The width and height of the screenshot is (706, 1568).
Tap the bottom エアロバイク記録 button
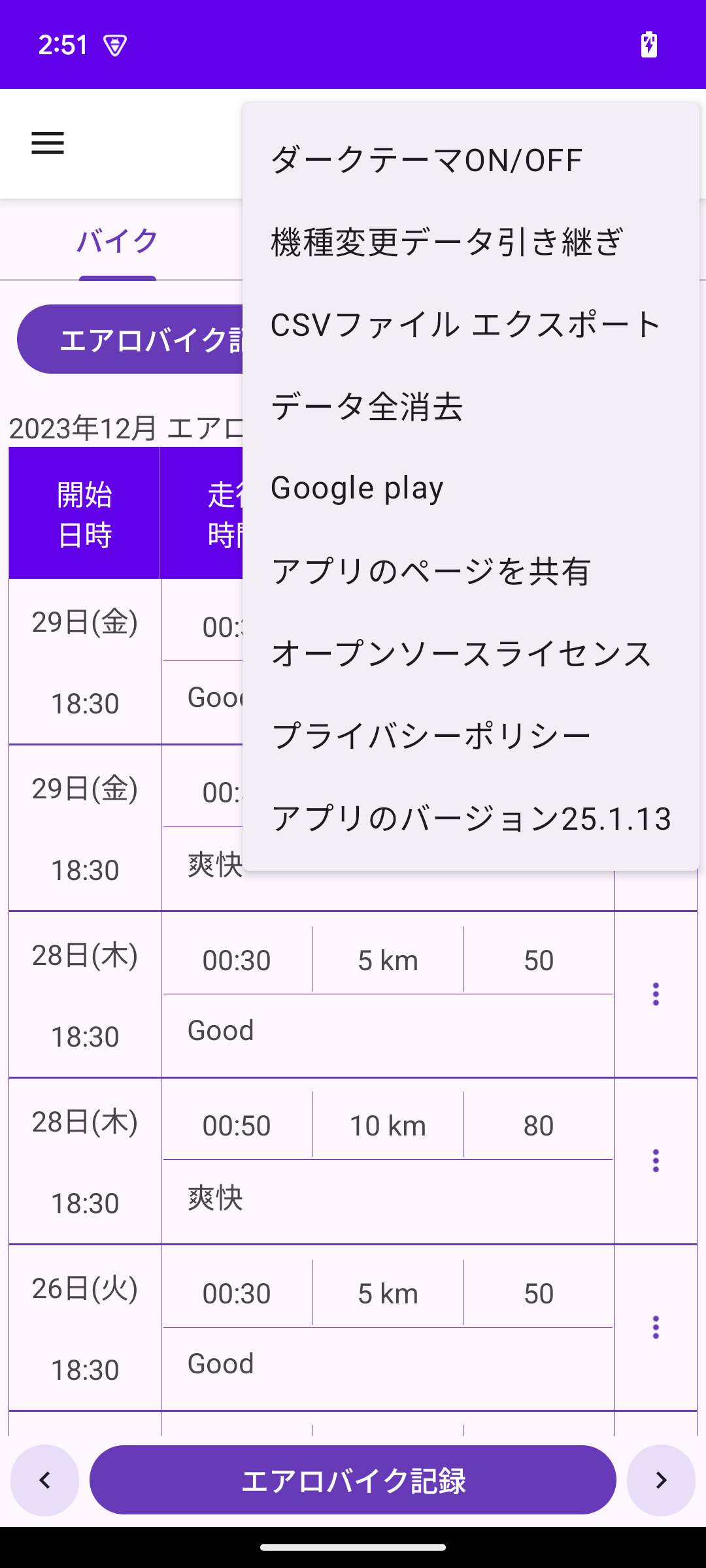(353, 1480)
